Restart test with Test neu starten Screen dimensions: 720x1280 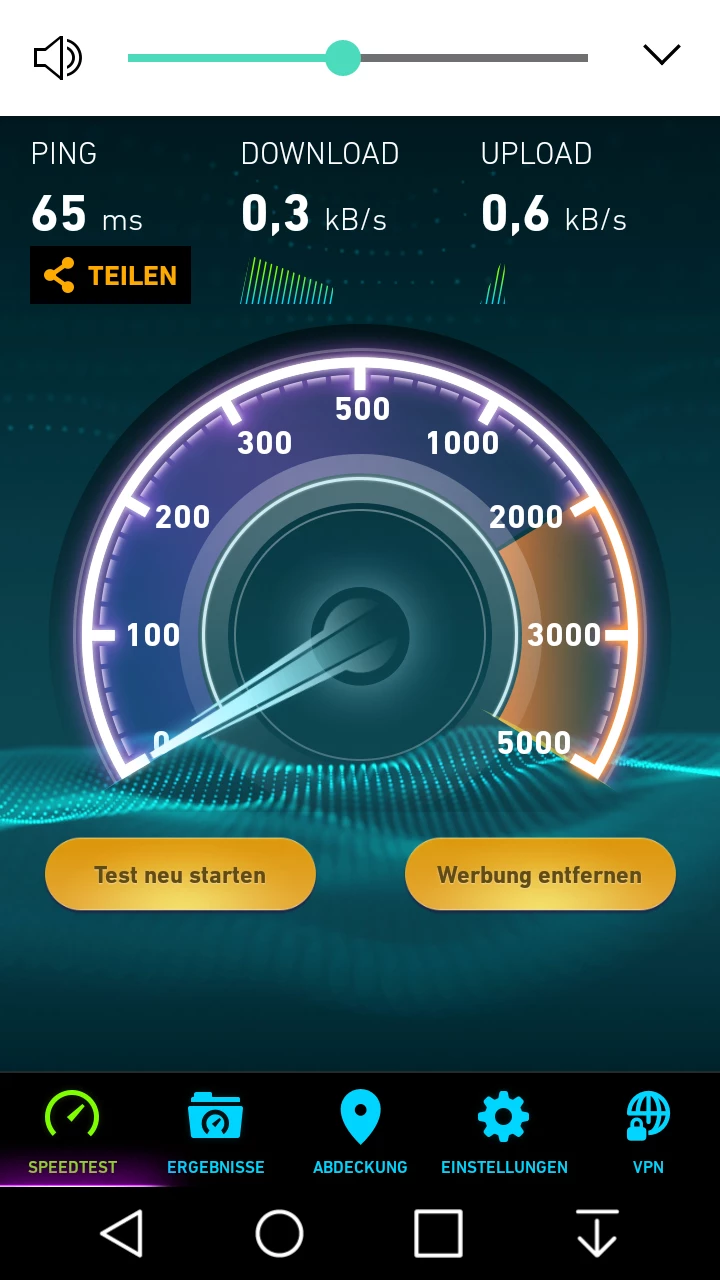(x=180, y=875)
